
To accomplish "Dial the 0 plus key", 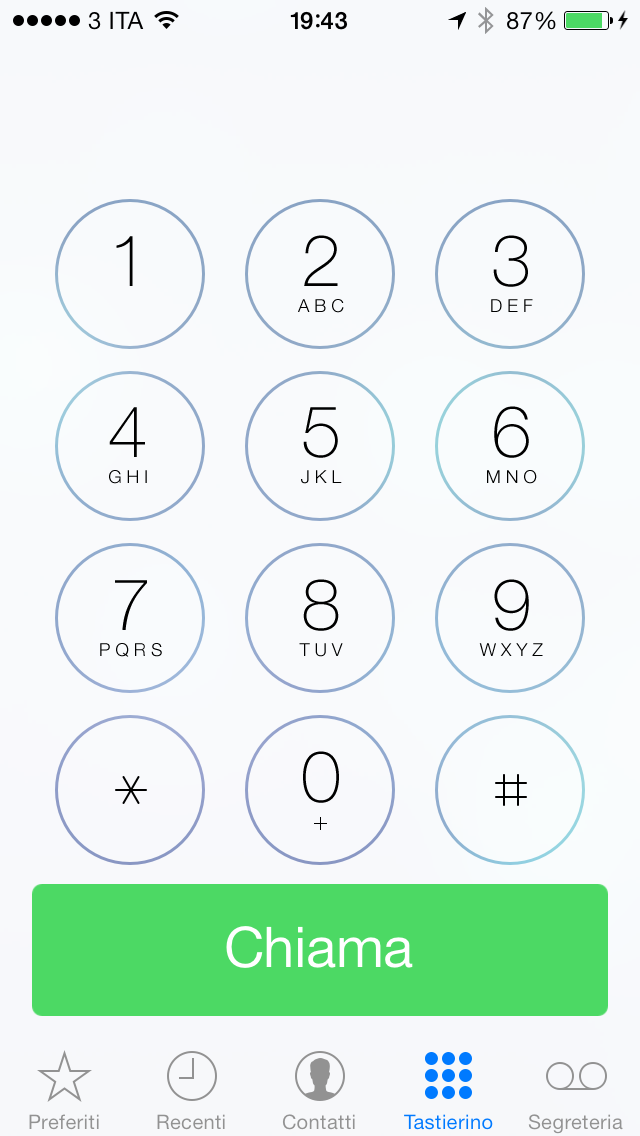I will (320, 790).
